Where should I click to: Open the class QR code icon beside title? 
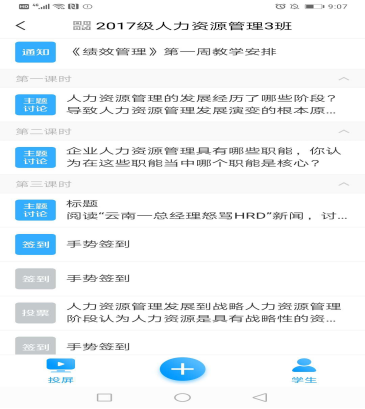(x=82, y=26)
